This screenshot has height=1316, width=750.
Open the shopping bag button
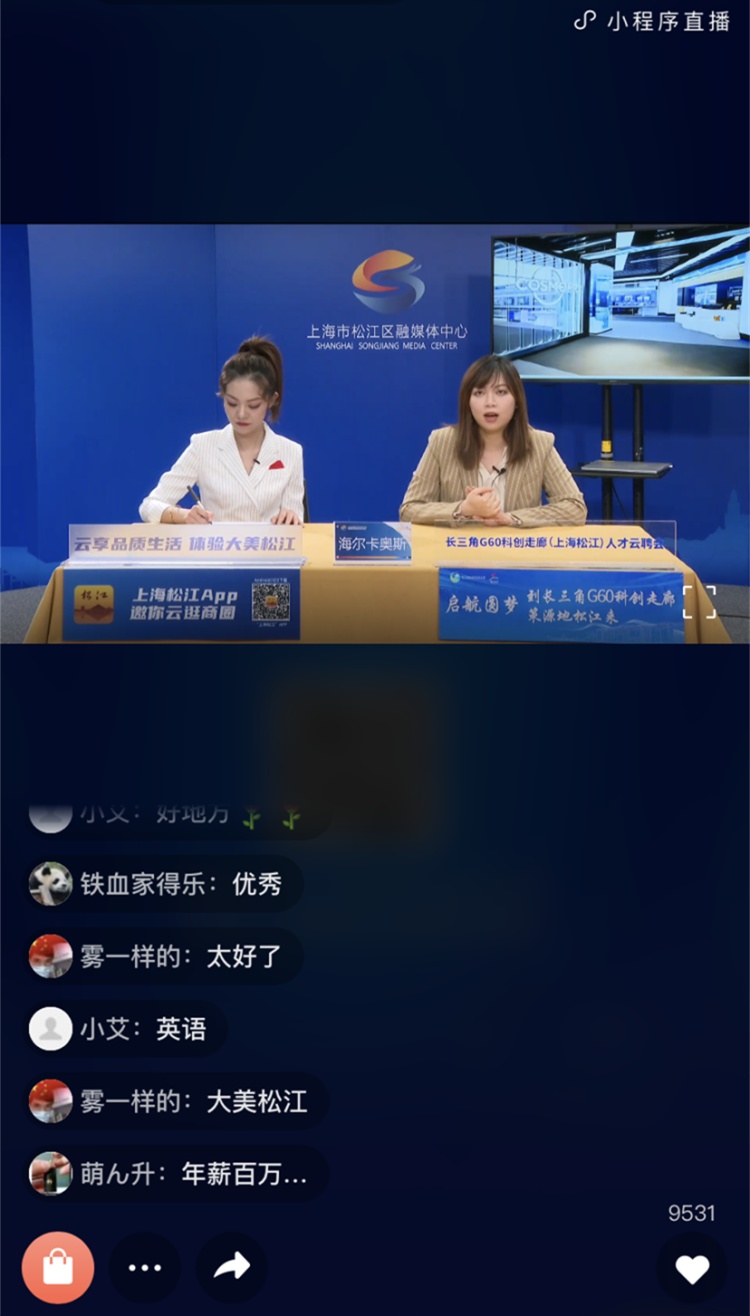click(58, 1267)
